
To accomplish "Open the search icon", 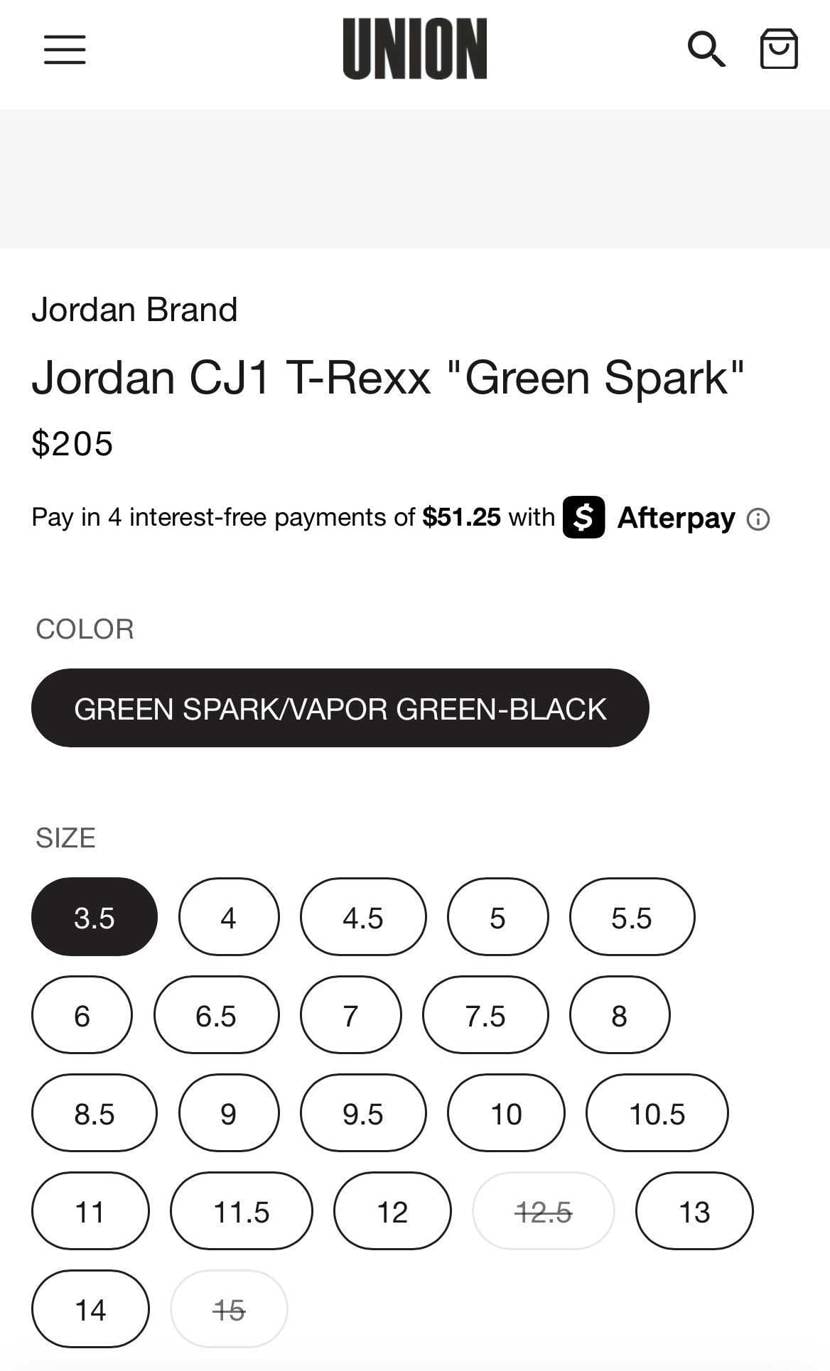I will click(x=706, y=48).
